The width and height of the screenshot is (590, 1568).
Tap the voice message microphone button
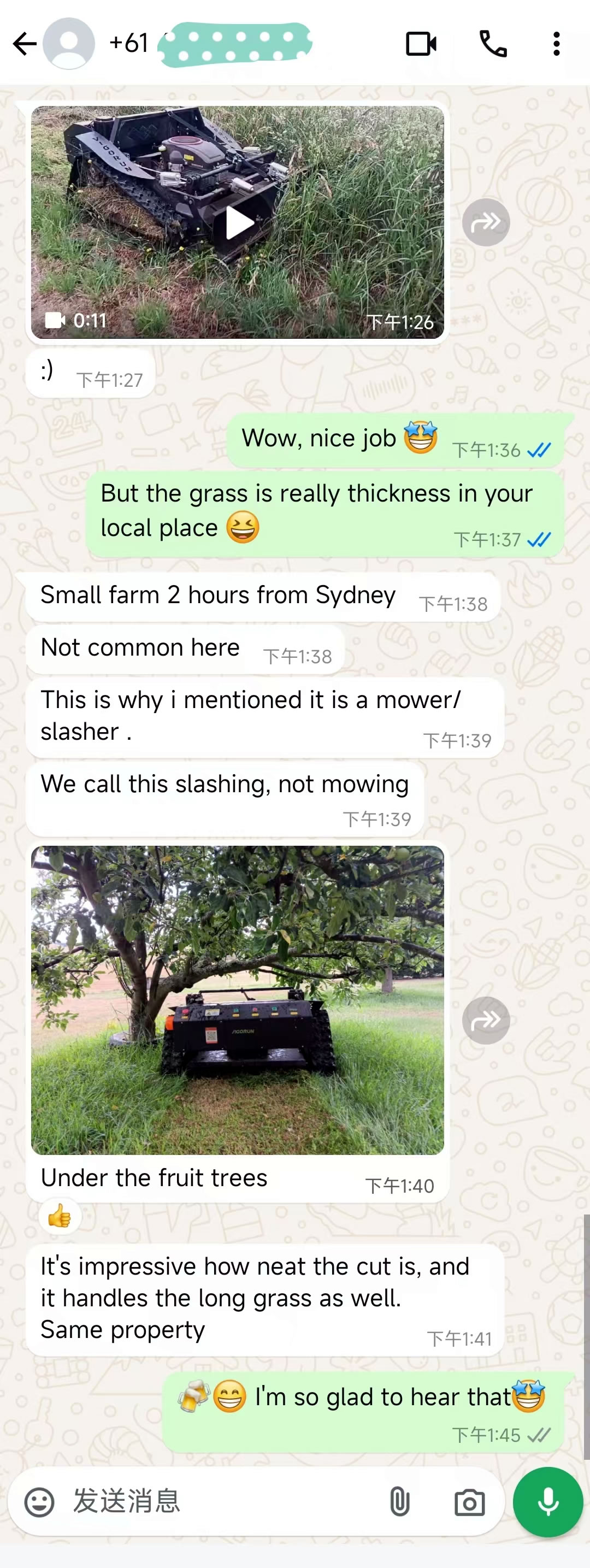[x=547, y=1502]
